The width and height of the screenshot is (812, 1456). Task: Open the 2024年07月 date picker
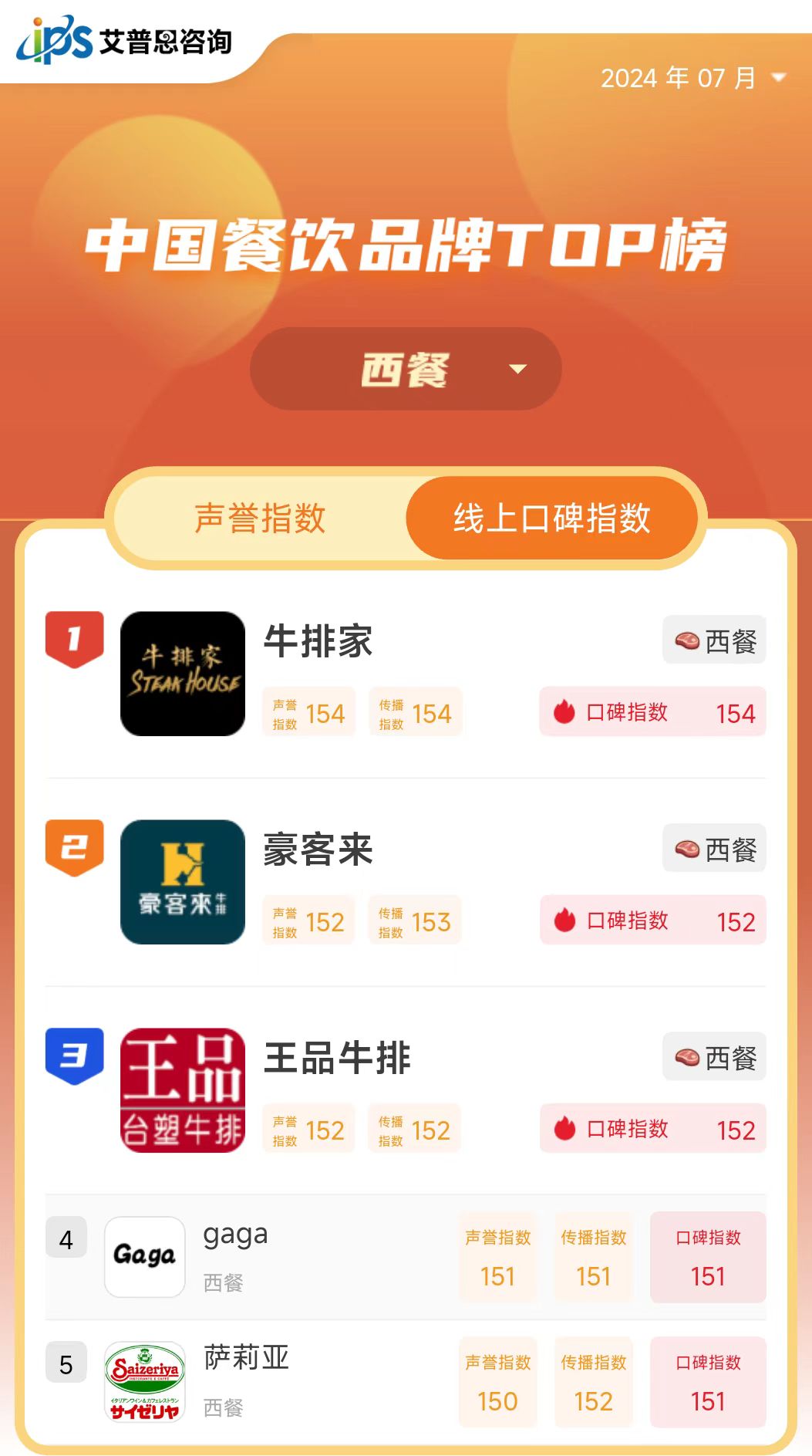(x=692, y=78)
